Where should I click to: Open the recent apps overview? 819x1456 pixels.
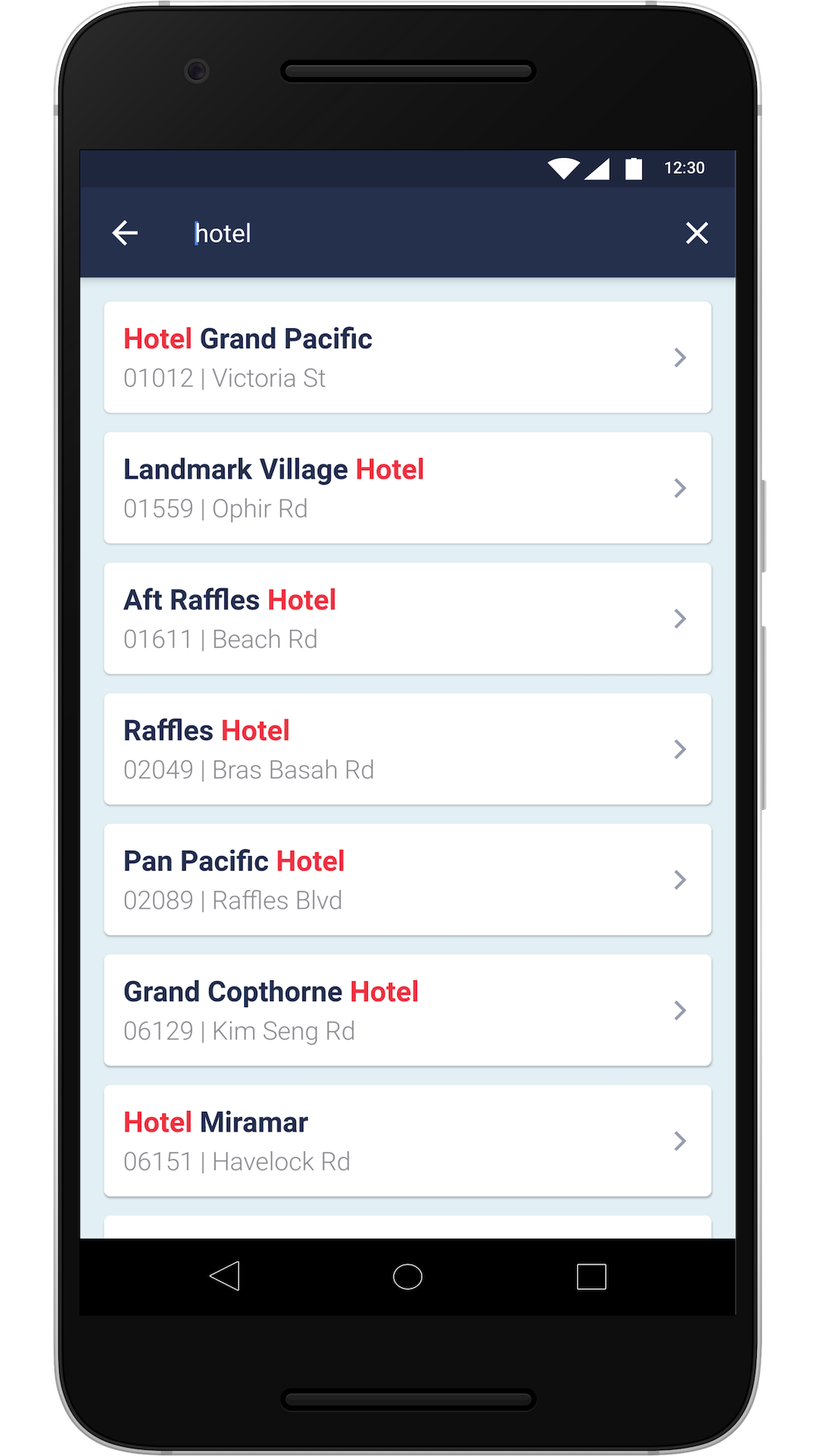pyautogui.click(x=591, y=1276)
